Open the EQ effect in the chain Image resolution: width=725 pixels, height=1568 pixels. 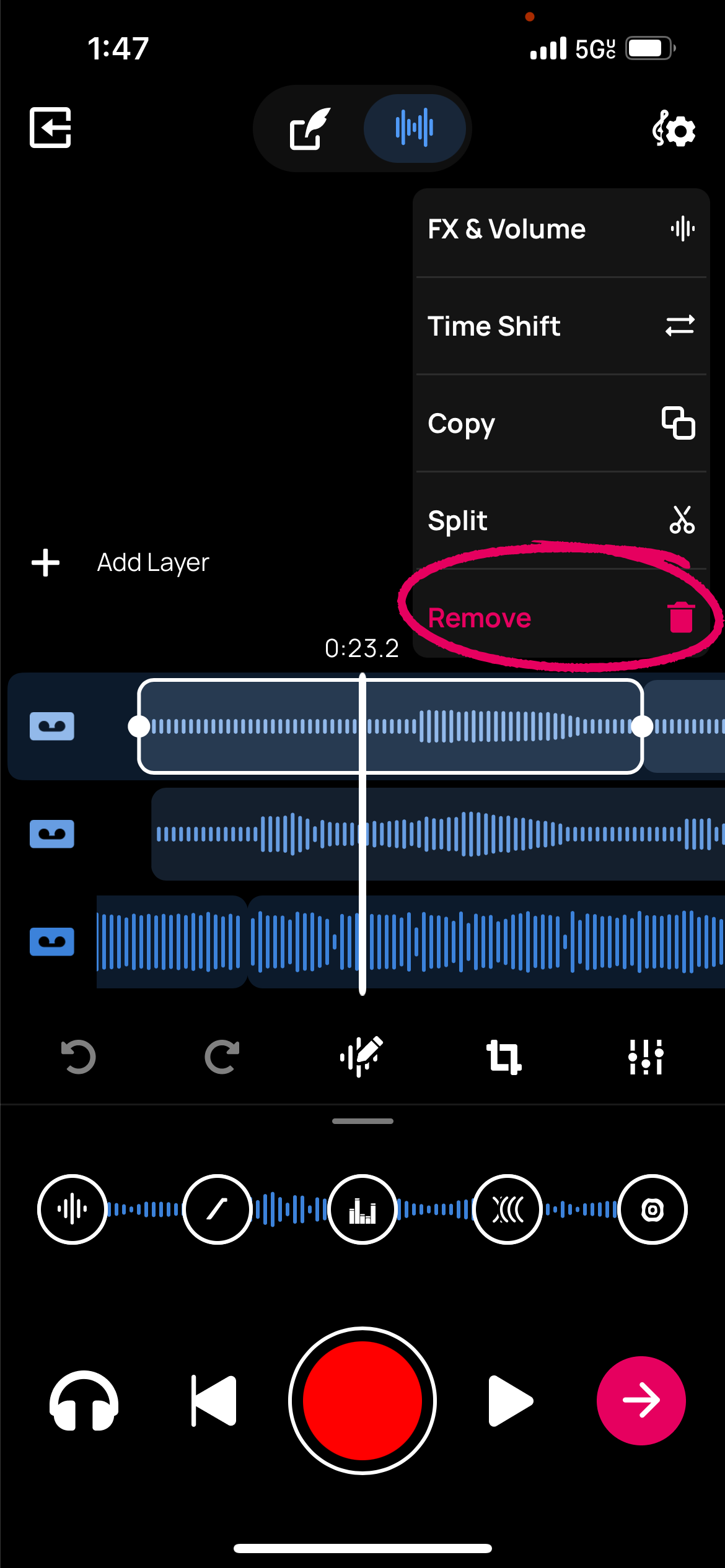pos(362,1209)
